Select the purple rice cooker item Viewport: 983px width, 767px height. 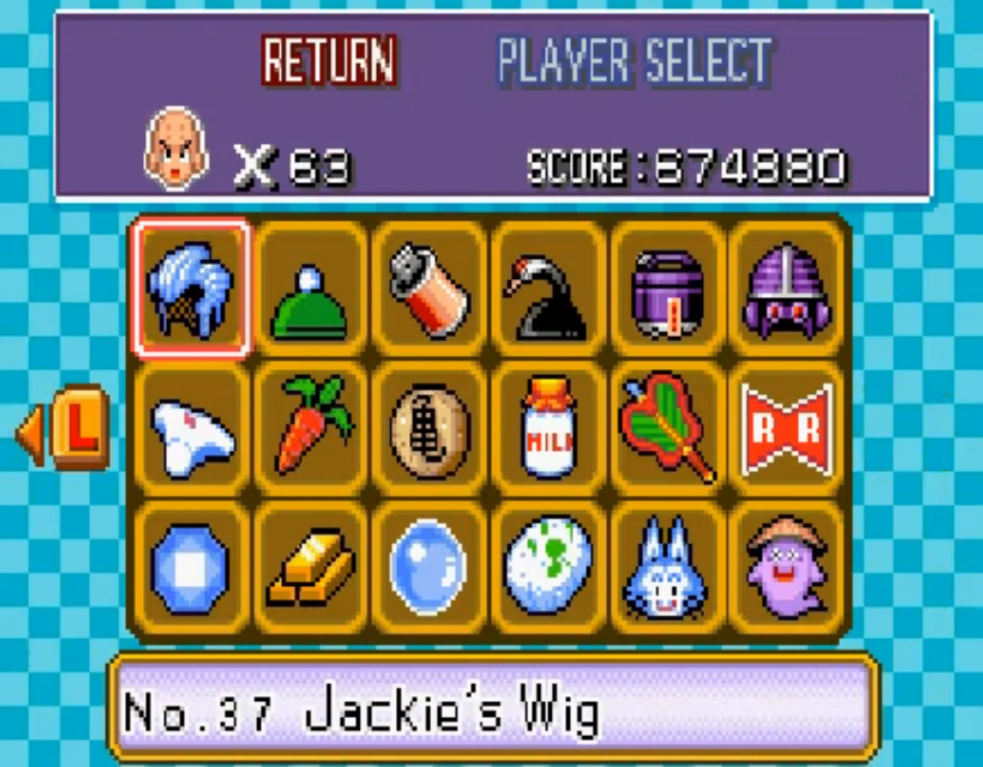point(667,290)
